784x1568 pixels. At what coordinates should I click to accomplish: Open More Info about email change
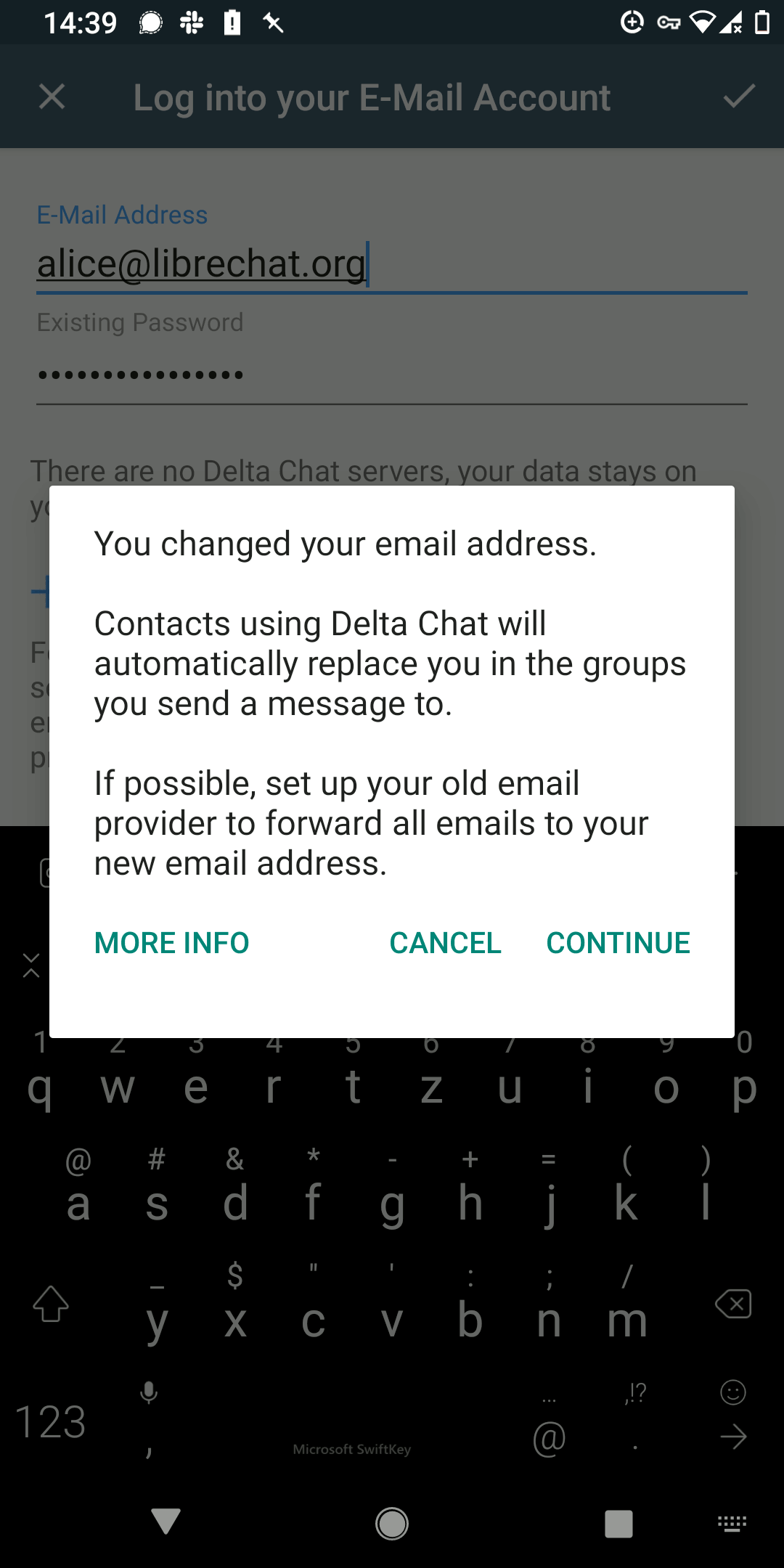point(172,943)
